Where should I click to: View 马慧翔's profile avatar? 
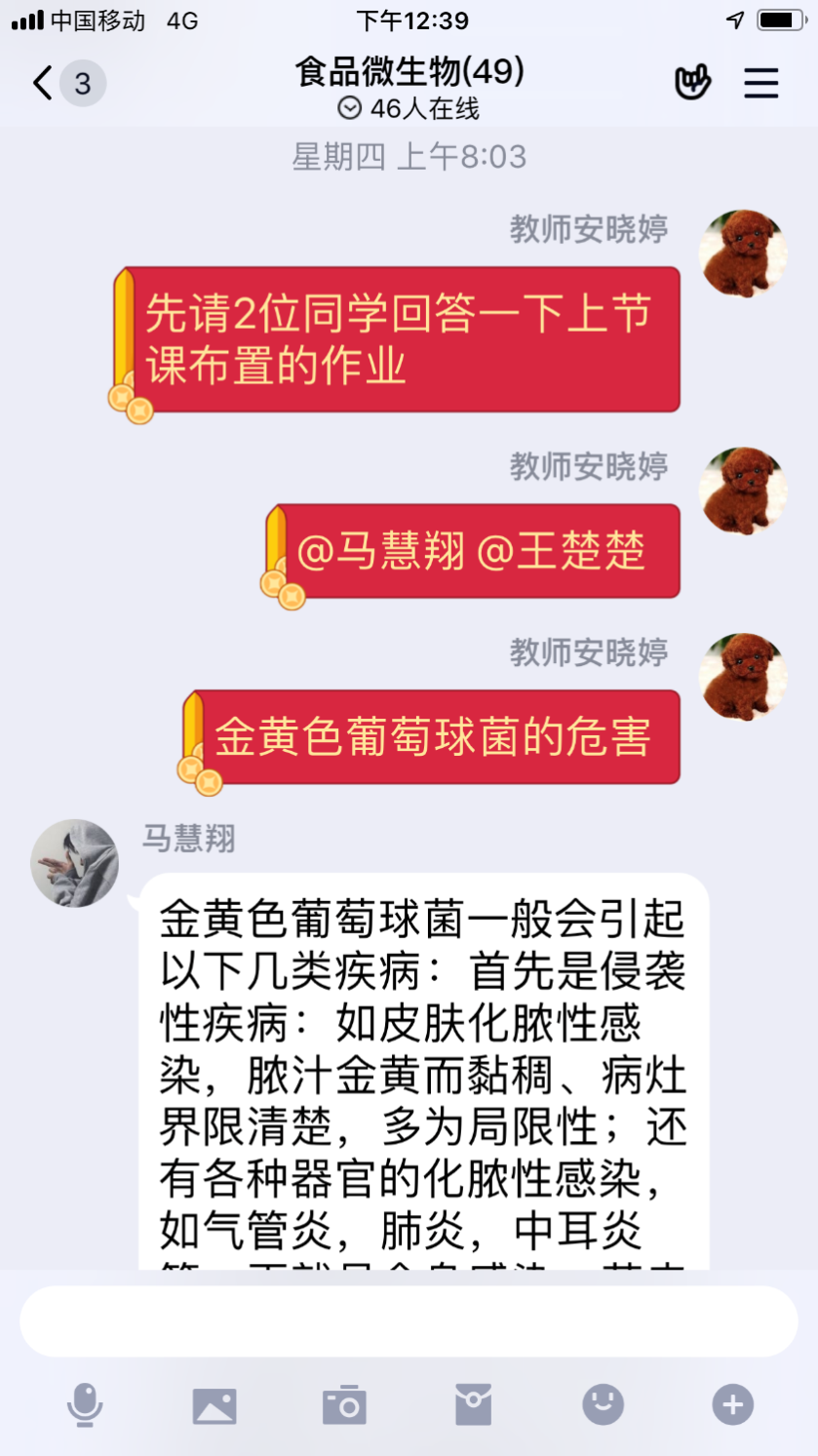click(75, 863)
